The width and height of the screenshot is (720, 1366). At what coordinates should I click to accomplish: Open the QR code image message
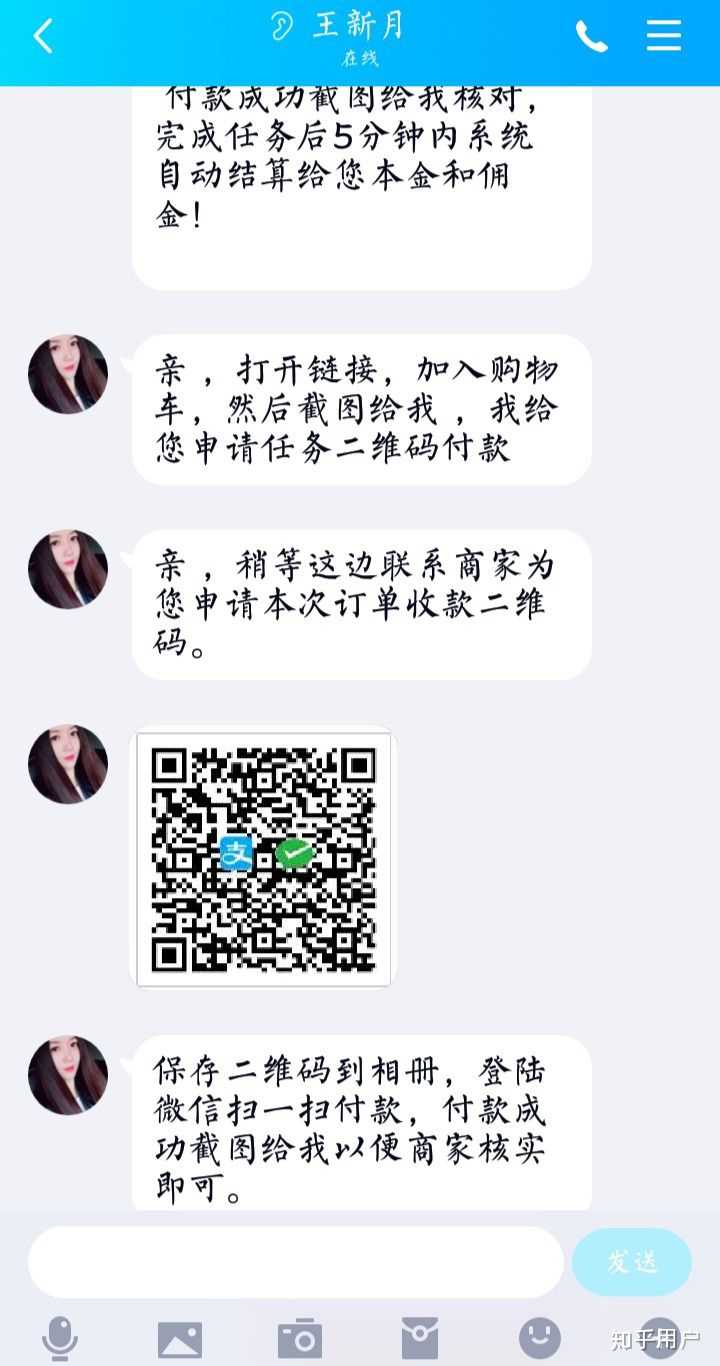click(263, 857)
